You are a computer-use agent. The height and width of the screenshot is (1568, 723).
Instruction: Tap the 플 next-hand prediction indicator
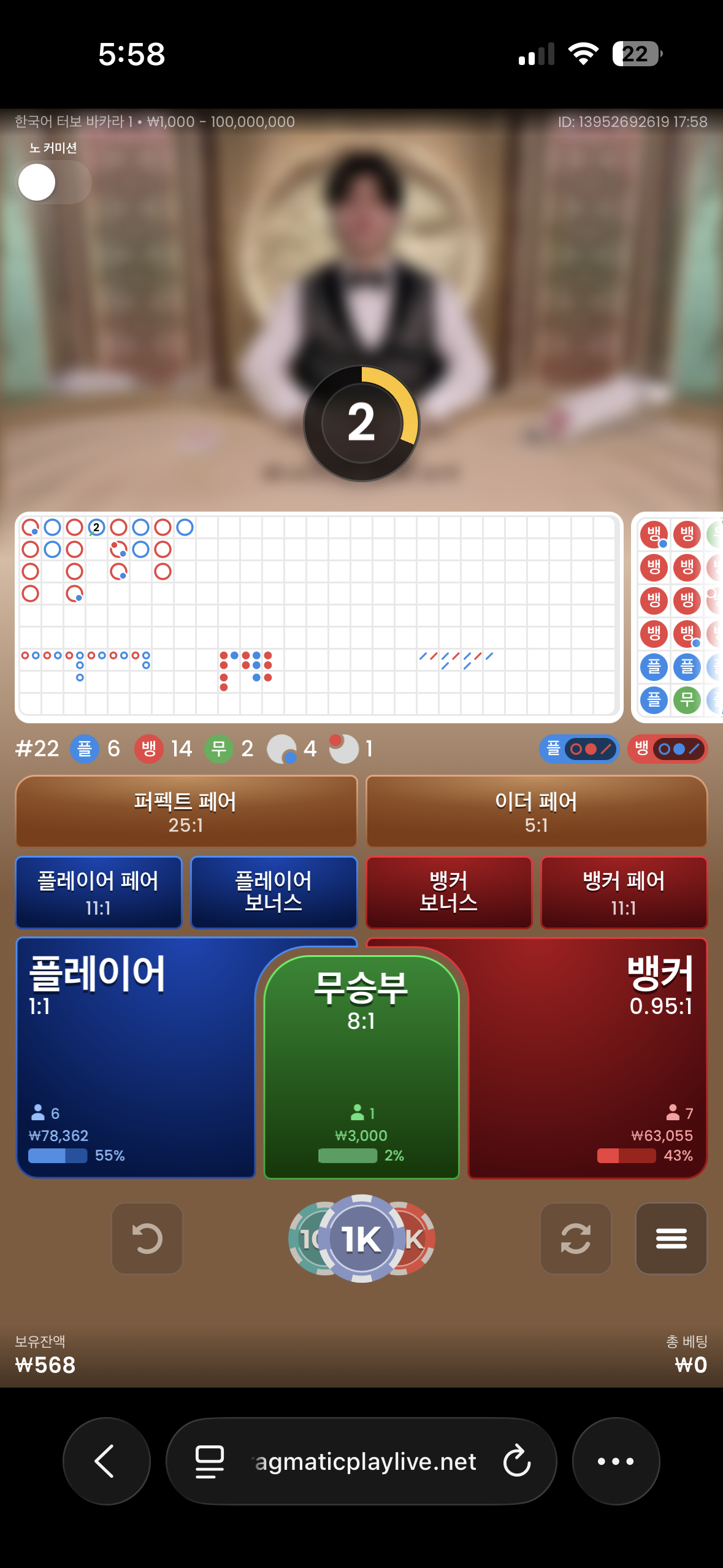(x=579, y=749)
